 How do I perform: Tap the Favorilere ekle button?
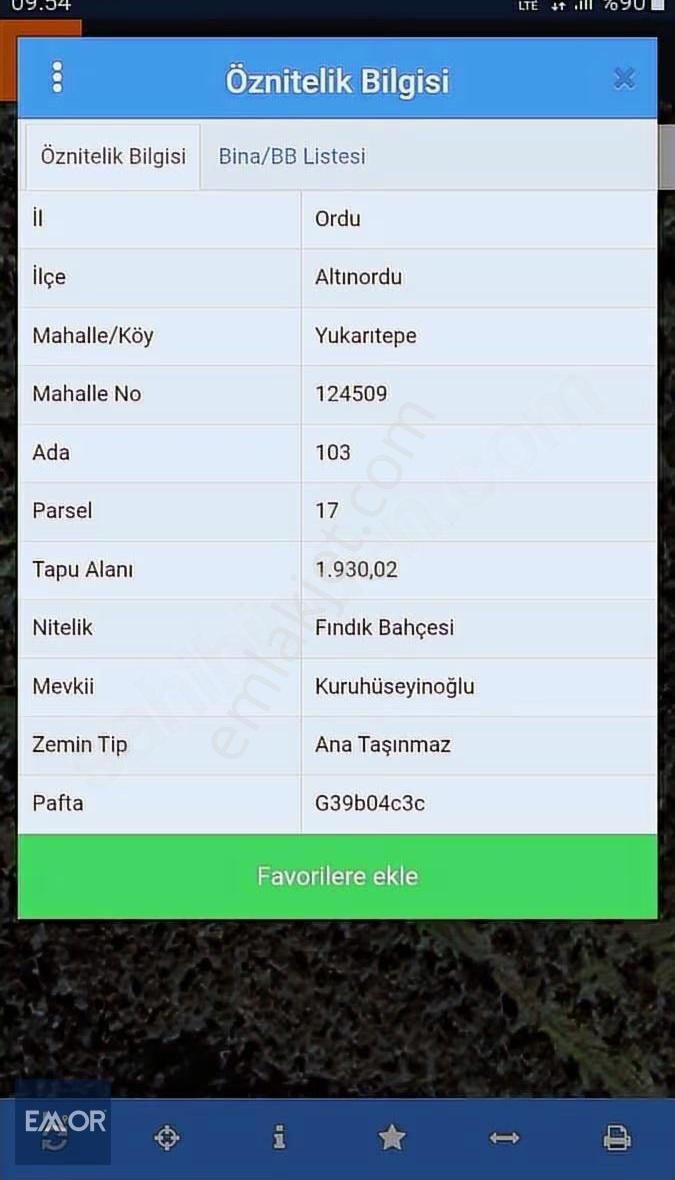pos(337,876)
